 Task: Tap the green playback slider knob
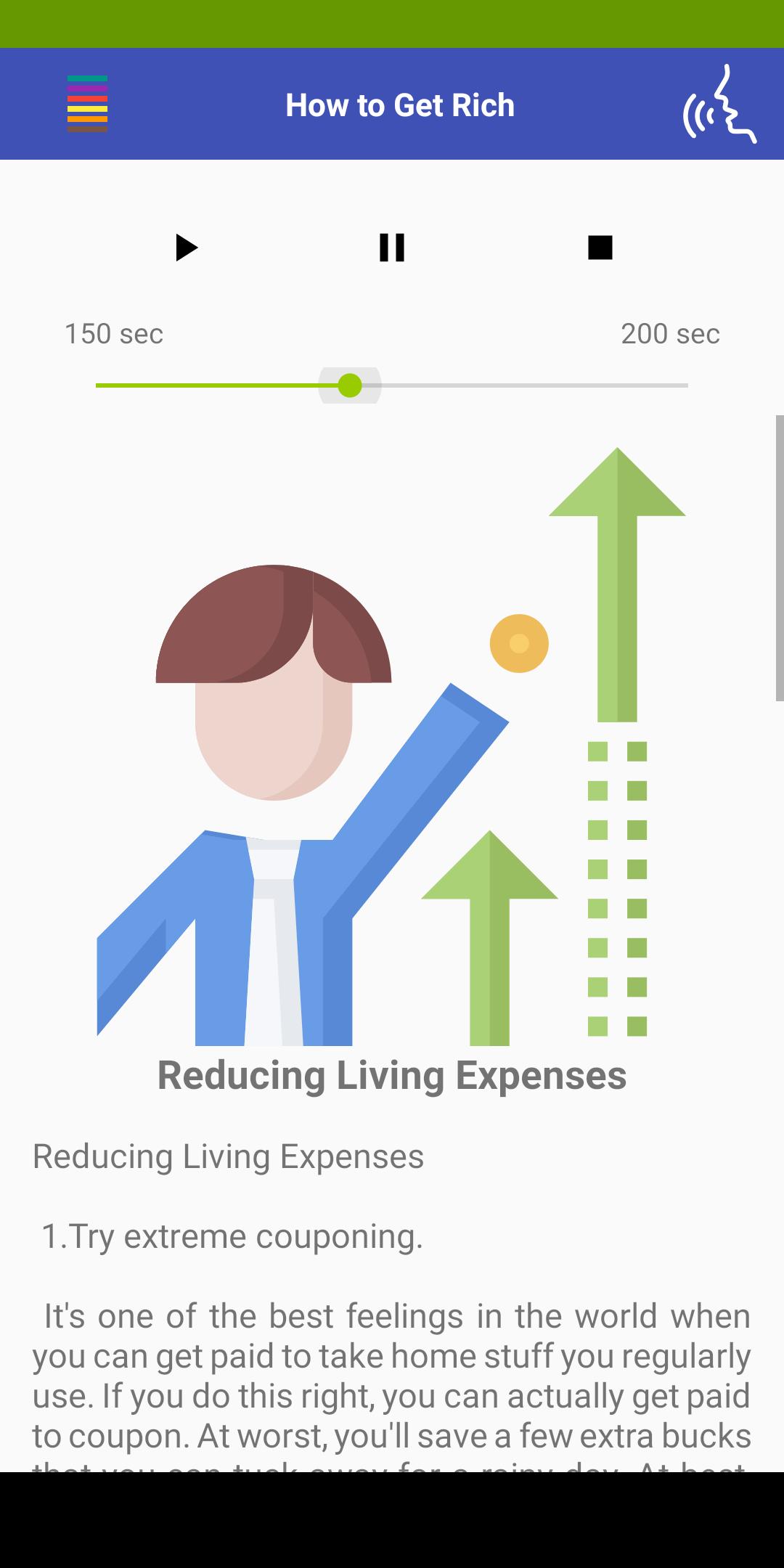[350, 385]
